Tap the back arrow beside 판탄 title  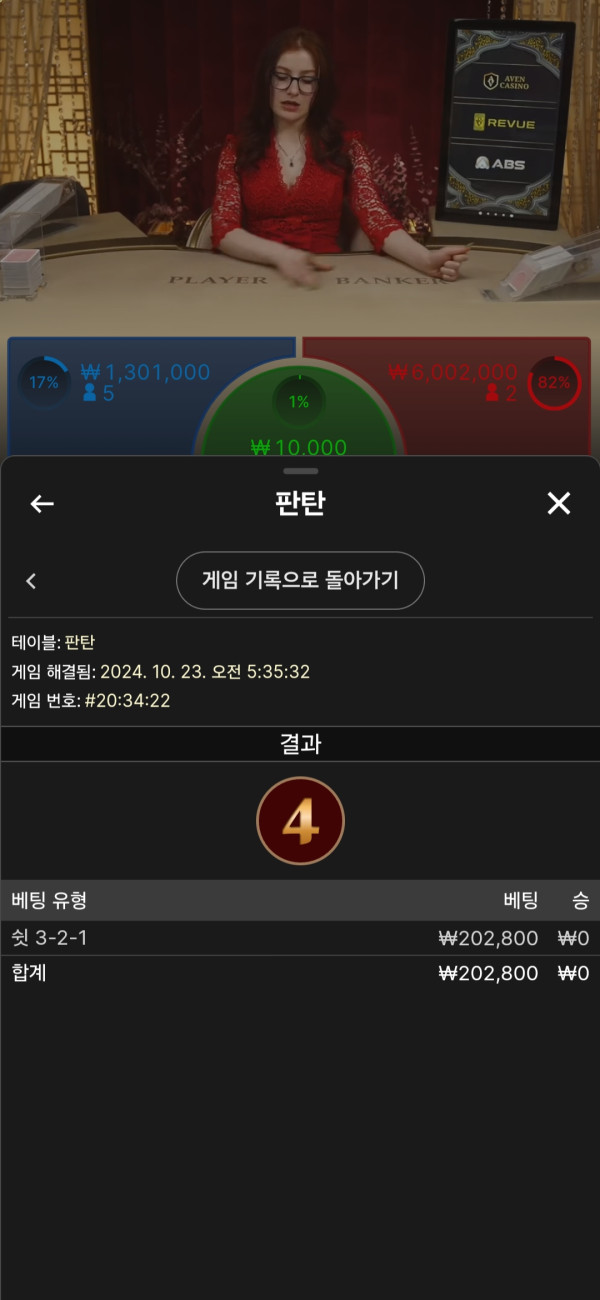[x=42, y=504]
